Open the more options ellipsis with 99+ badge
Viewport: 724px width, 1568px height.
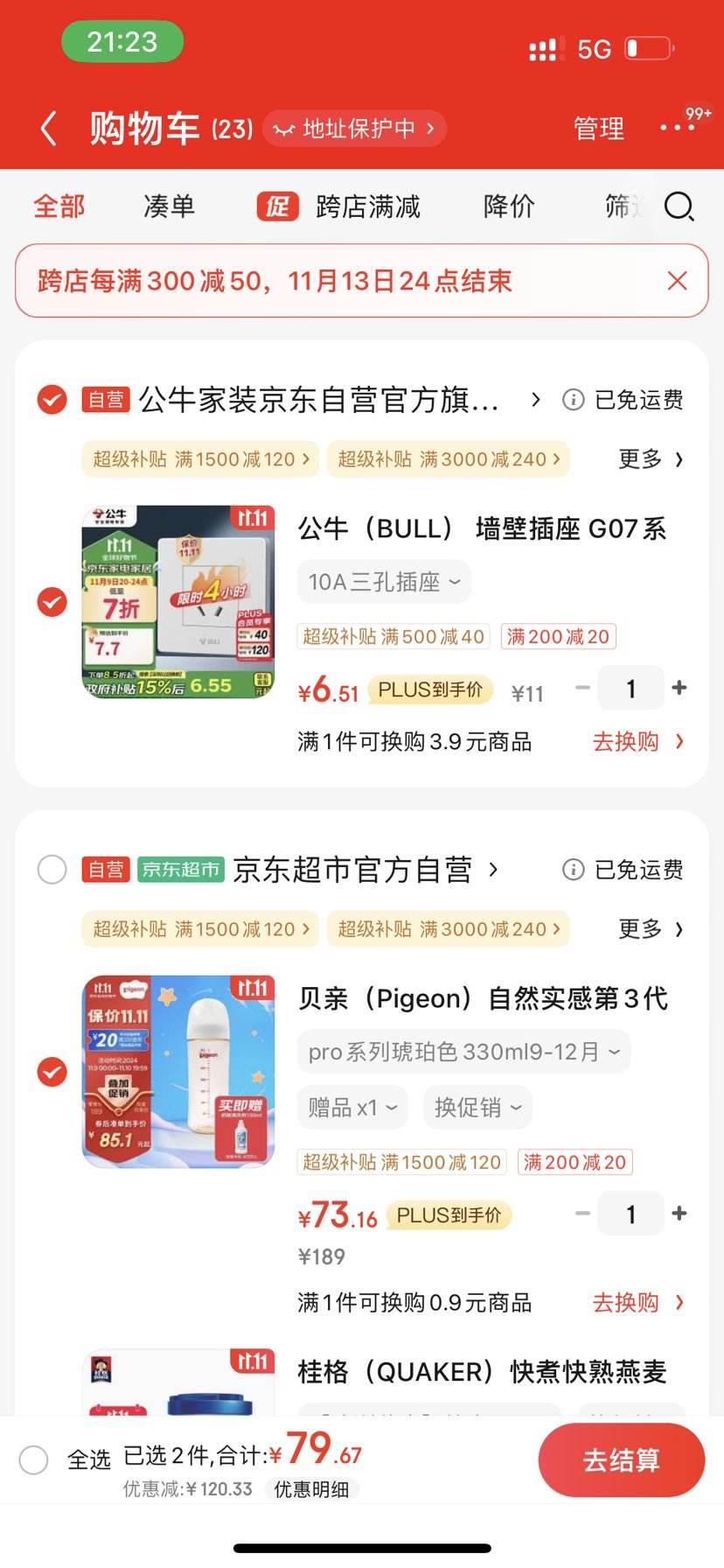click(676, 127)
